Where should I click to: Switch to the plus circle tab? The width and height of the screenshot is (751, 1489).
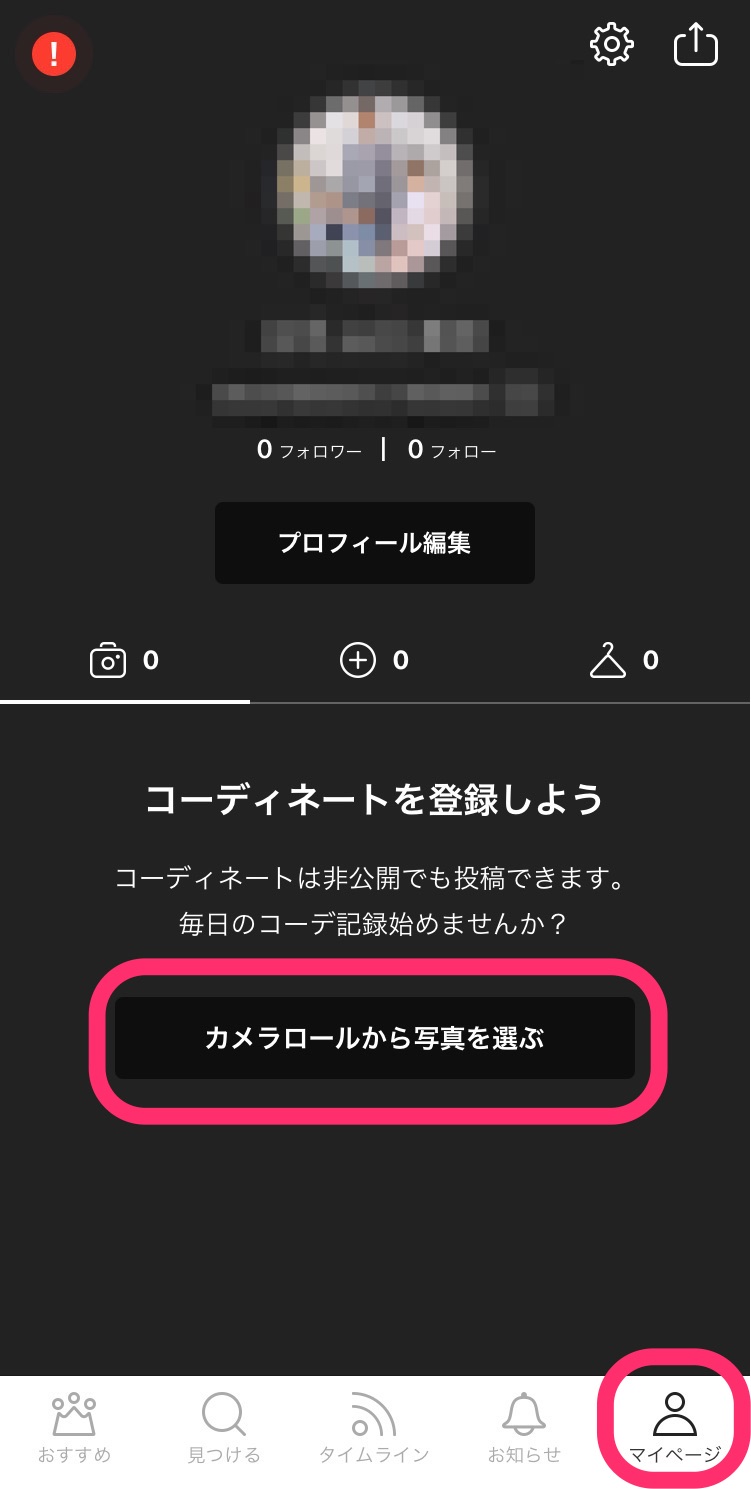click(374, 660)
